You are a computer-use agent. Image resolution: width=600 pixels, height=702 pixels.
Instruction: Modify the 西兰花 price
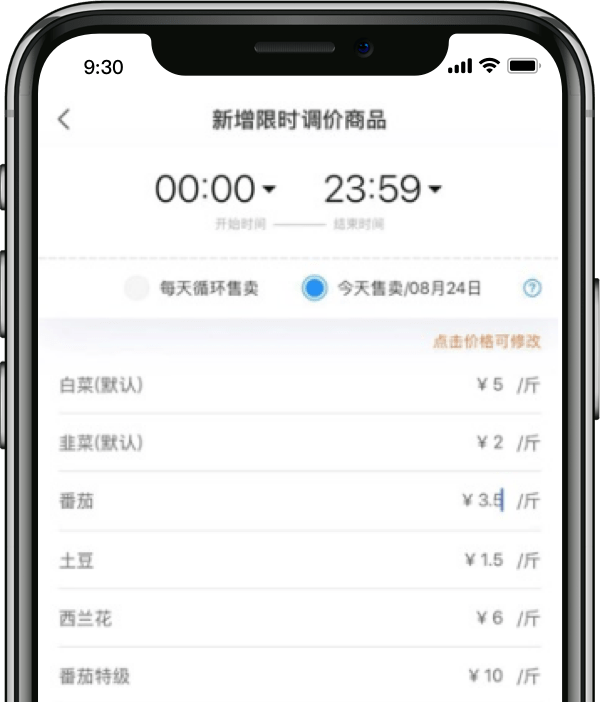point(492,618)
